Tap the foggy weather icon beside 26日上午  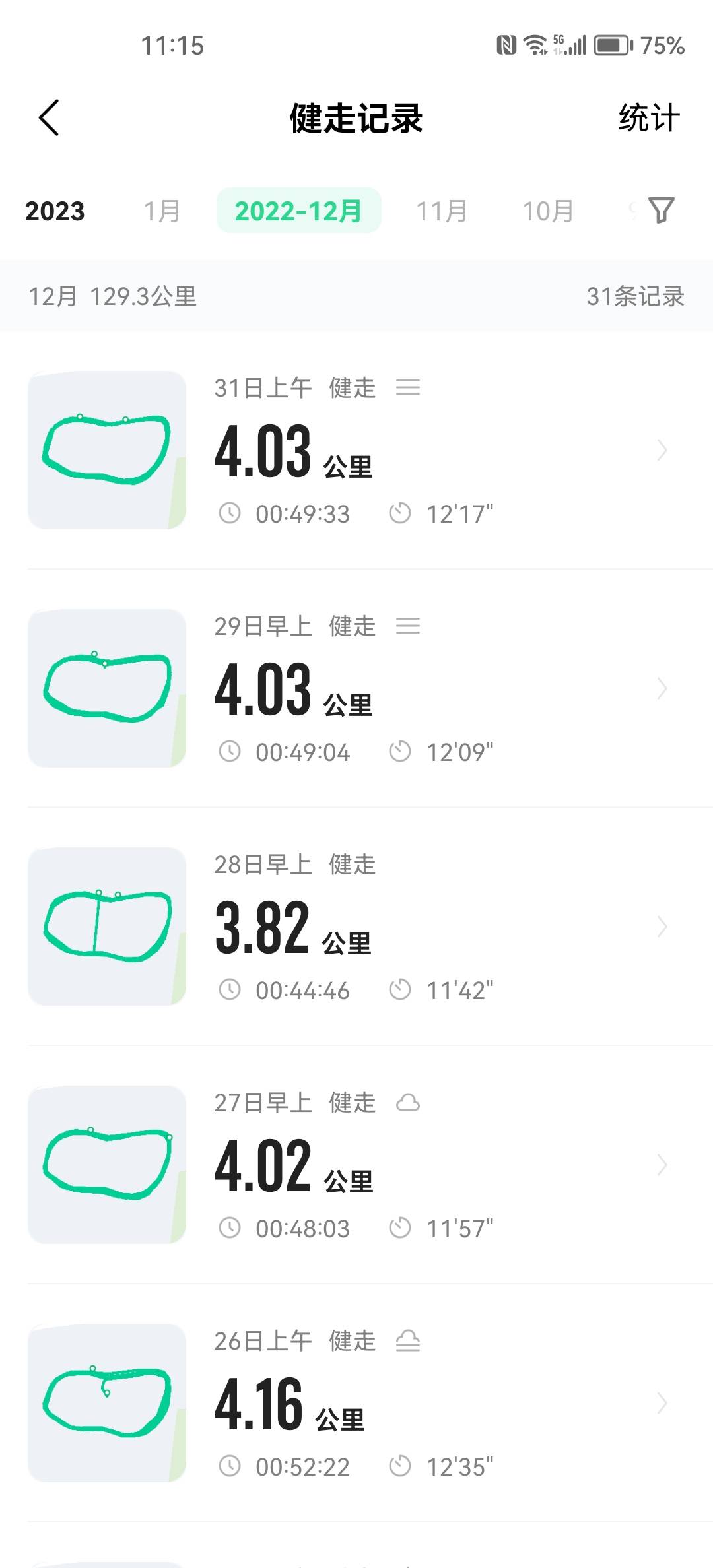tap(407, 1340)
